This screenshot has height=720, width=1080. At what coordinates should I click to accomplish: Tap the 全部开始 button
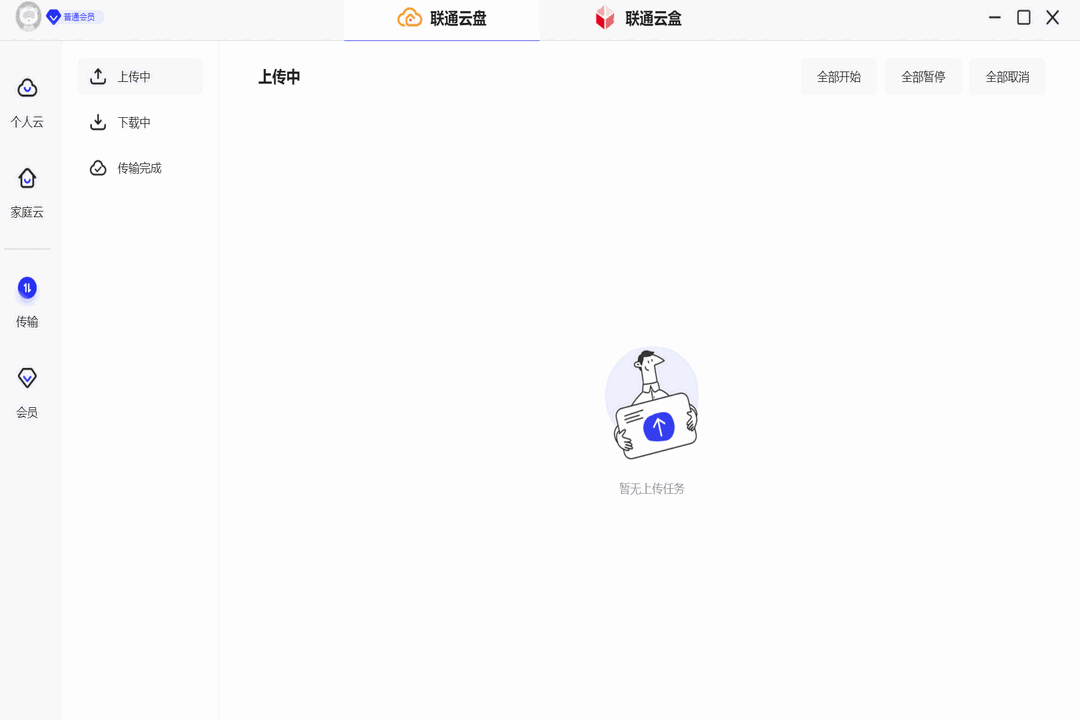click(x=838, y=77)
